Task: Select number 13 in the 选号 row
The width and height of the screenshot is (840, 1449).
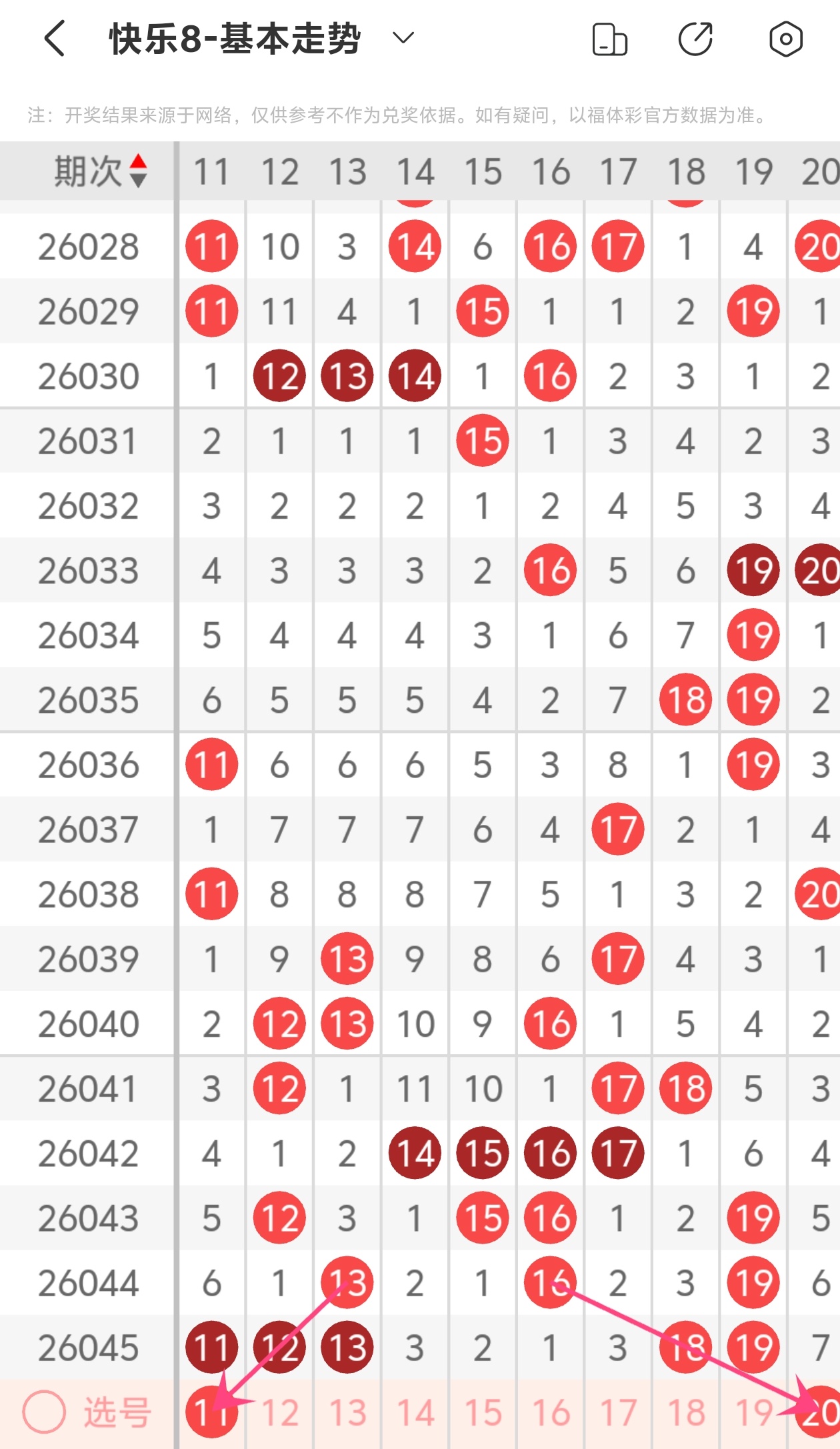Action: [348, 1412]
